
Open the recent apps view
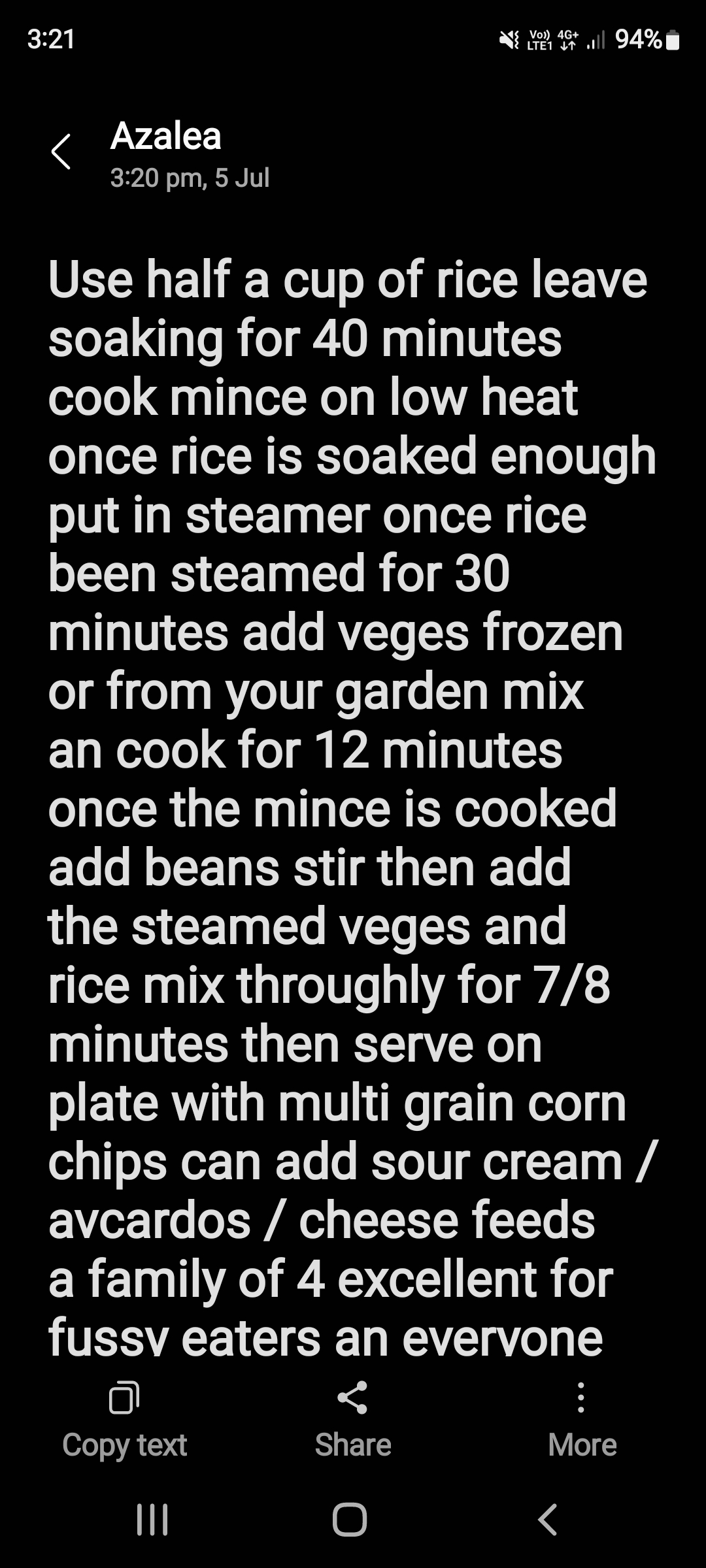coord(152,1519)
